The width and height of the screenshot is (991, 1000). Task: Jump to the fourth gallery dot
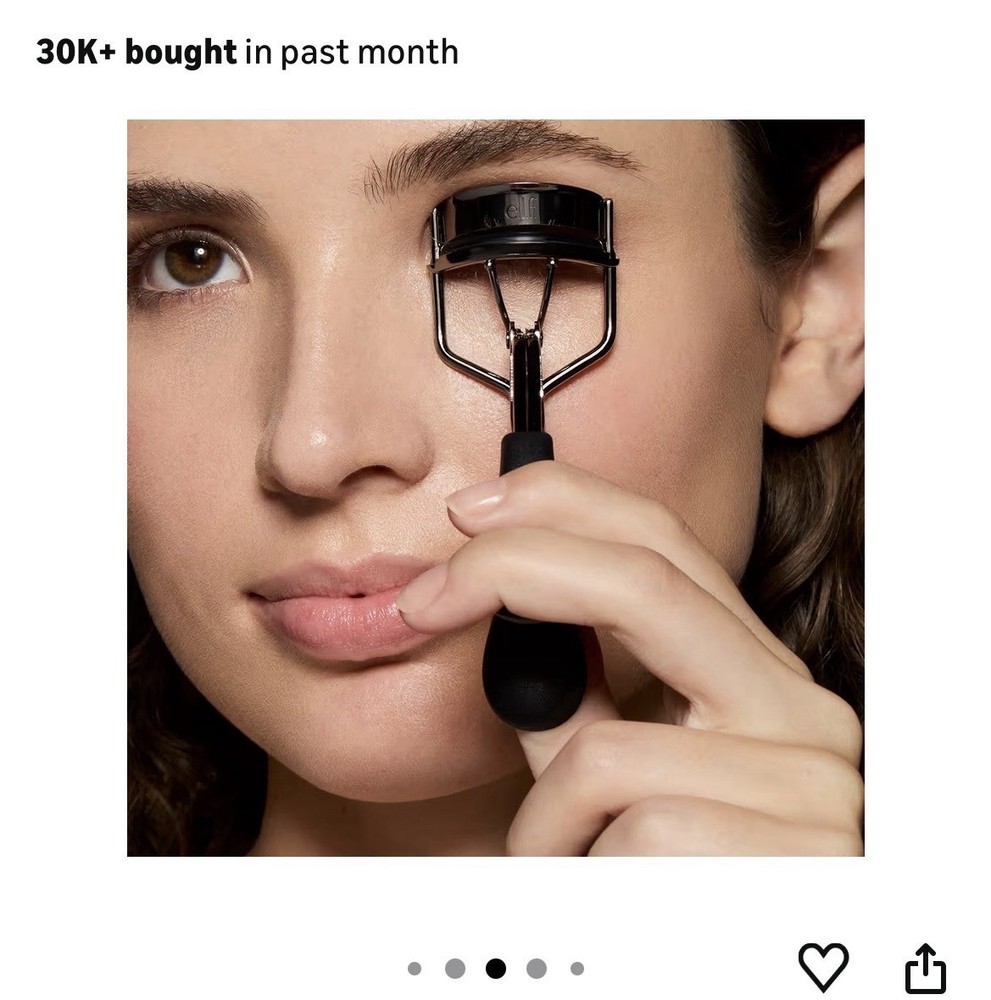click(535, 967)
